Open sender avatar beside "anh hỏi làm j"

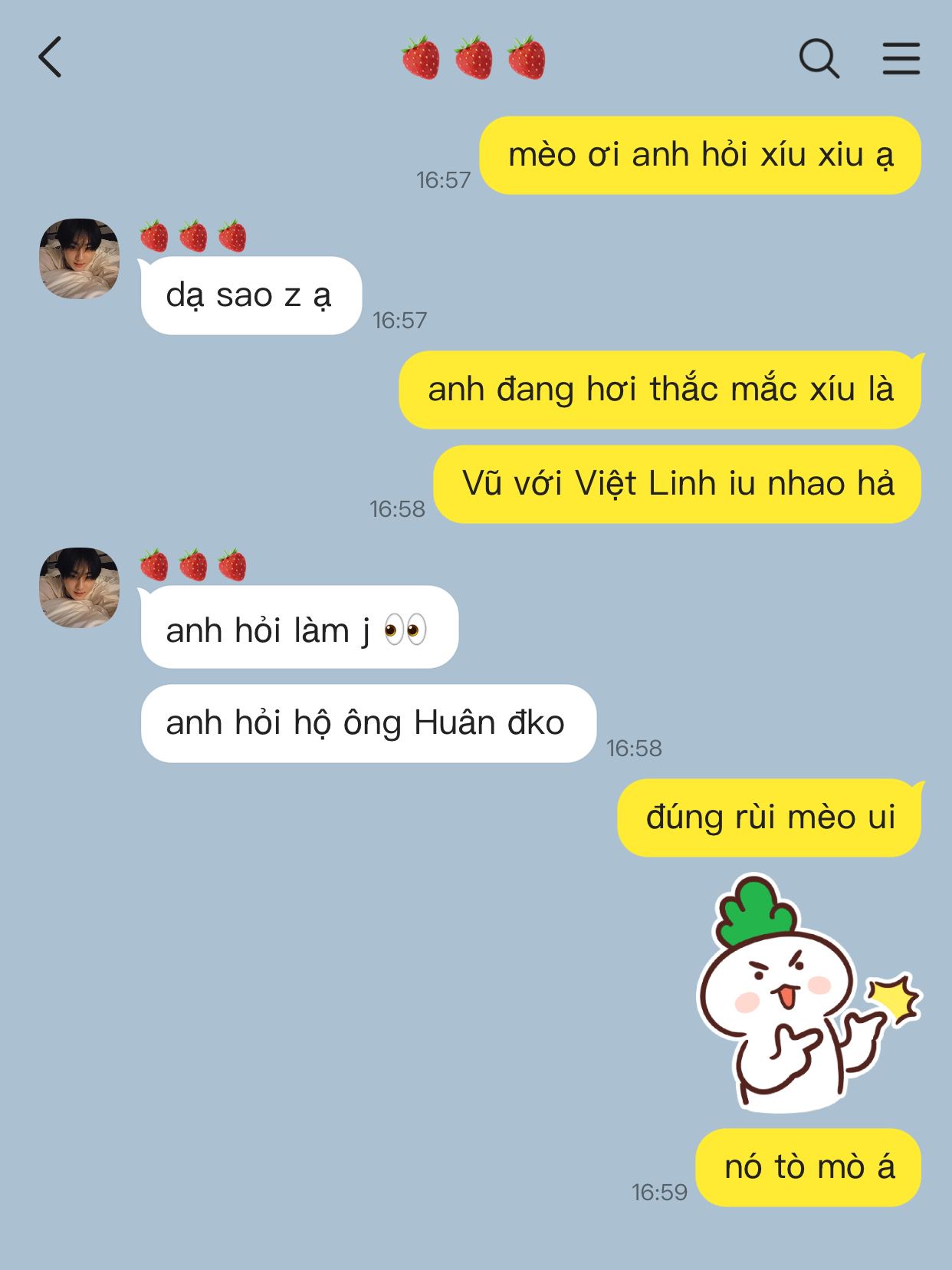click(80, 587)
